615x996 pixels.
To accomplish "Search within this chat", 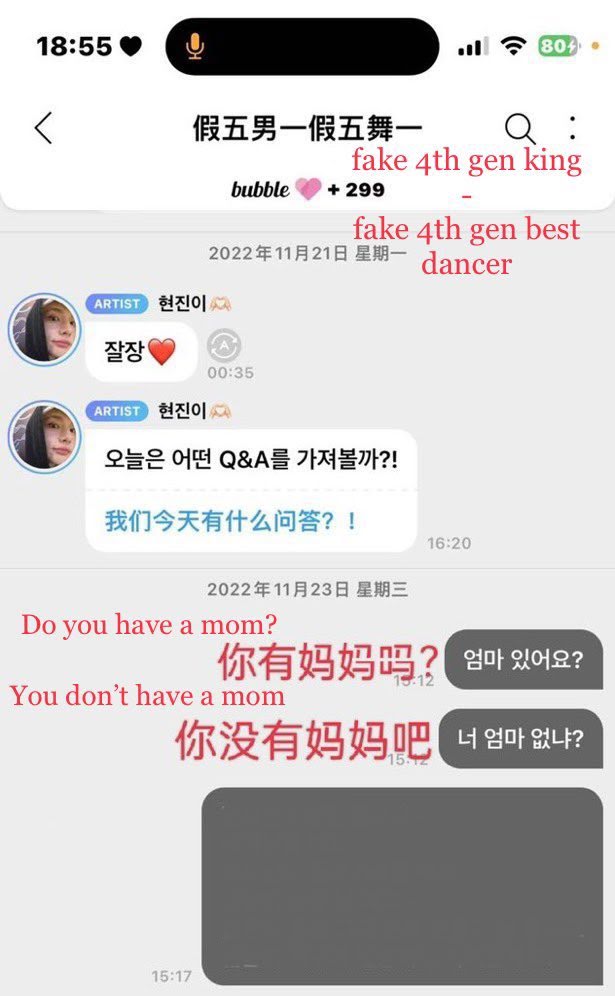I will pyautogui.click(x=520, y=128).
